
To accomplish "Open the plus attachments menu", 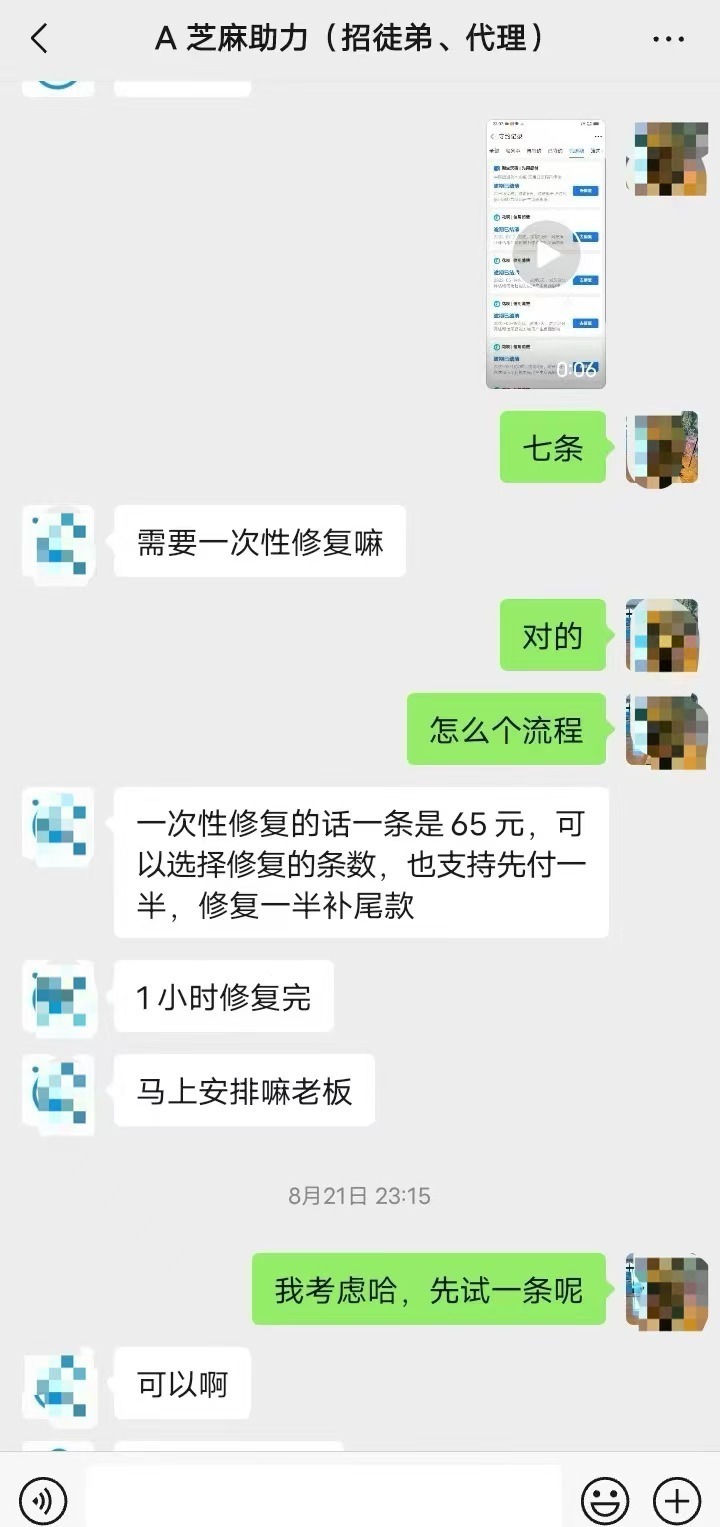I will 677,1500.
